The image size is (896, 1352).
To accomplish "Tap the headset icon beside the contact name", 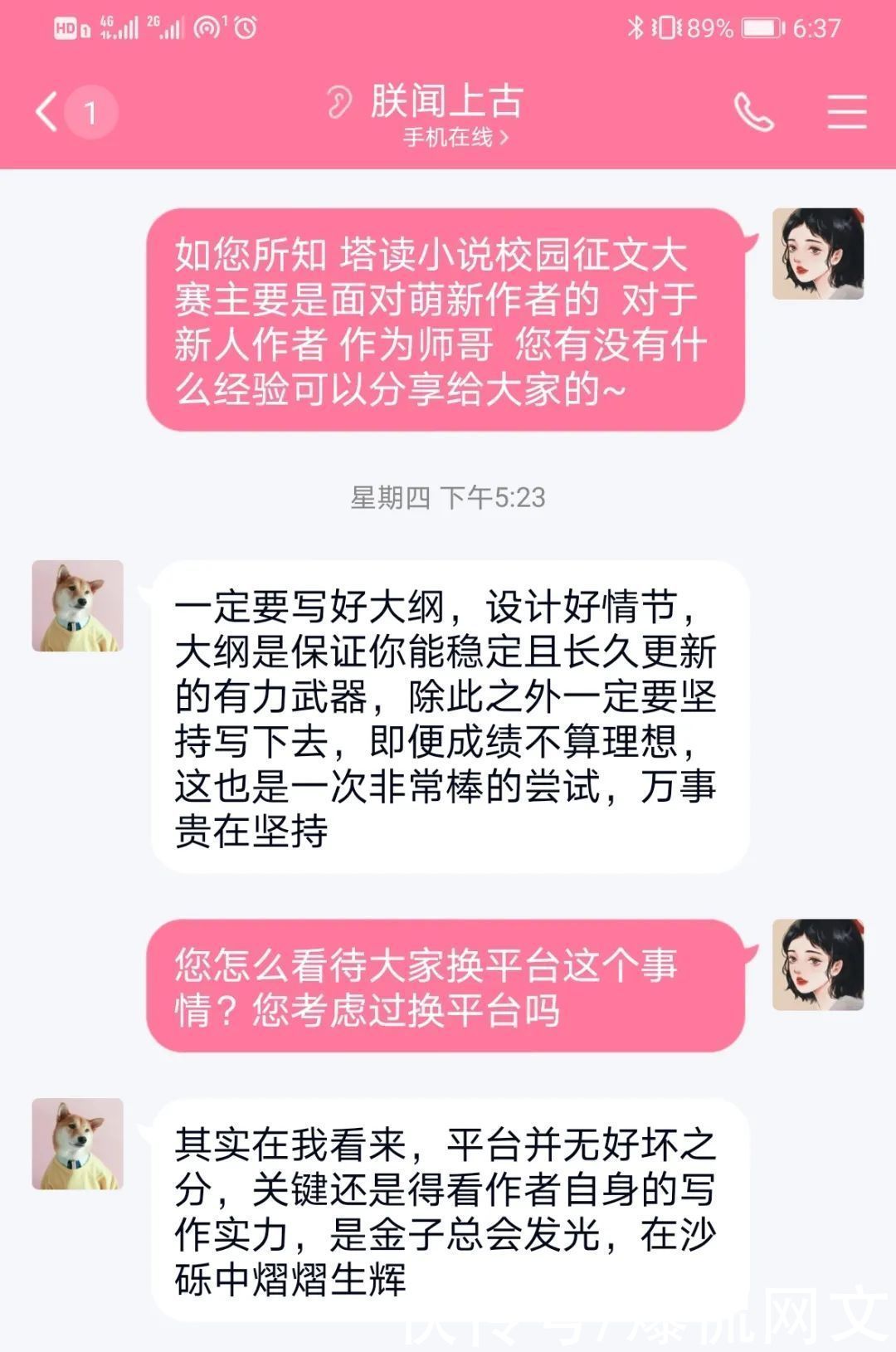I will tap(338, 103).
